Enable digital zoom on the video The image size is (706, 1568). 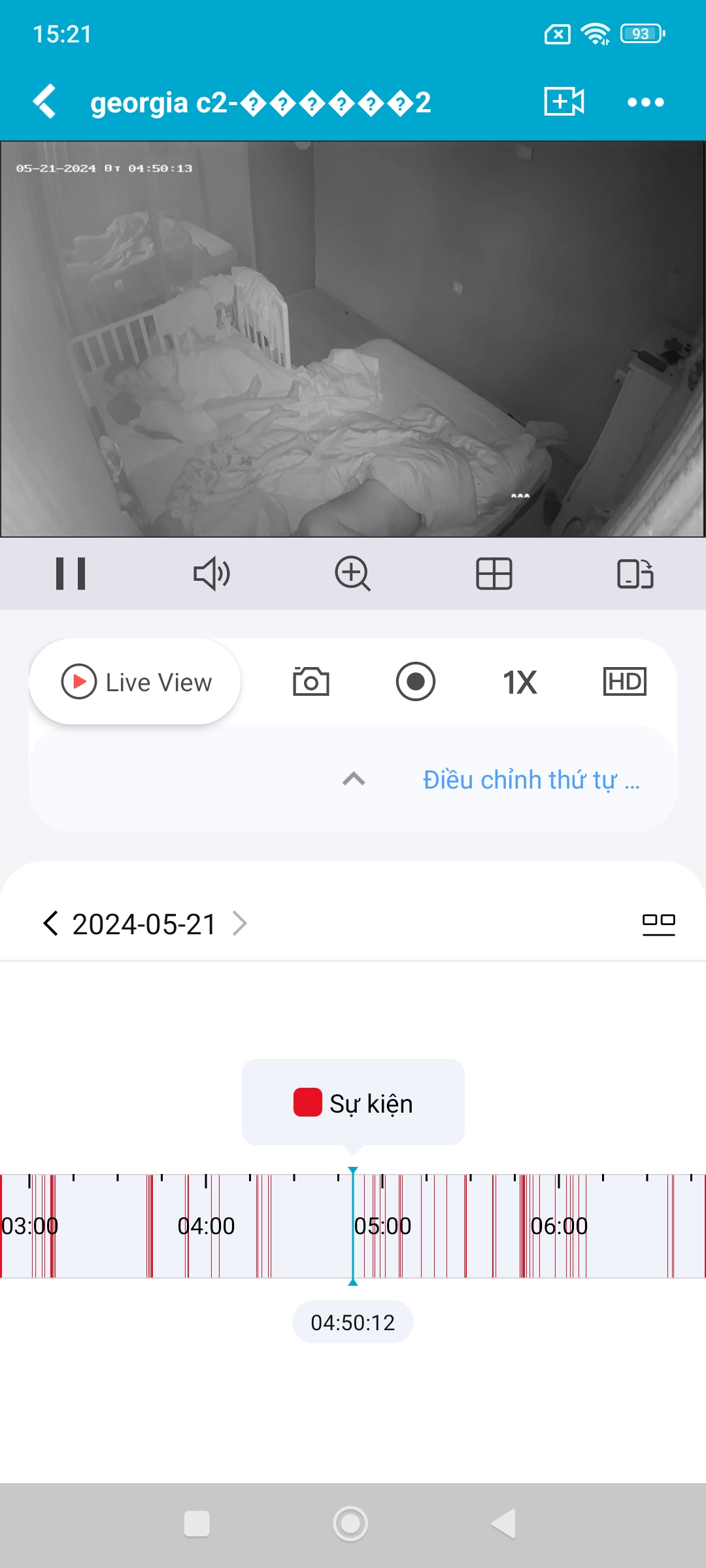click(353, 574)
